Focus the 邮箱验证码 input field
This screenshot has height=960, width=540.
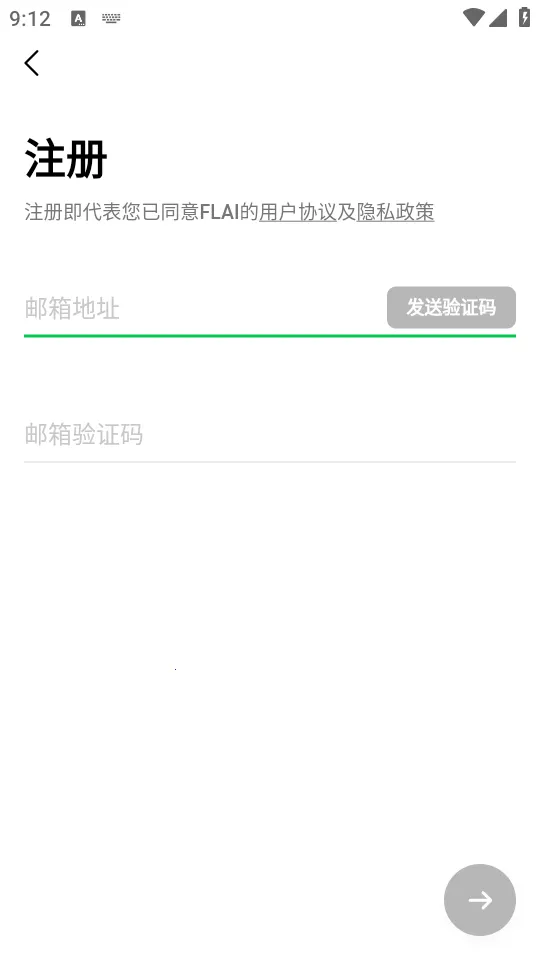tap(270, 434)
